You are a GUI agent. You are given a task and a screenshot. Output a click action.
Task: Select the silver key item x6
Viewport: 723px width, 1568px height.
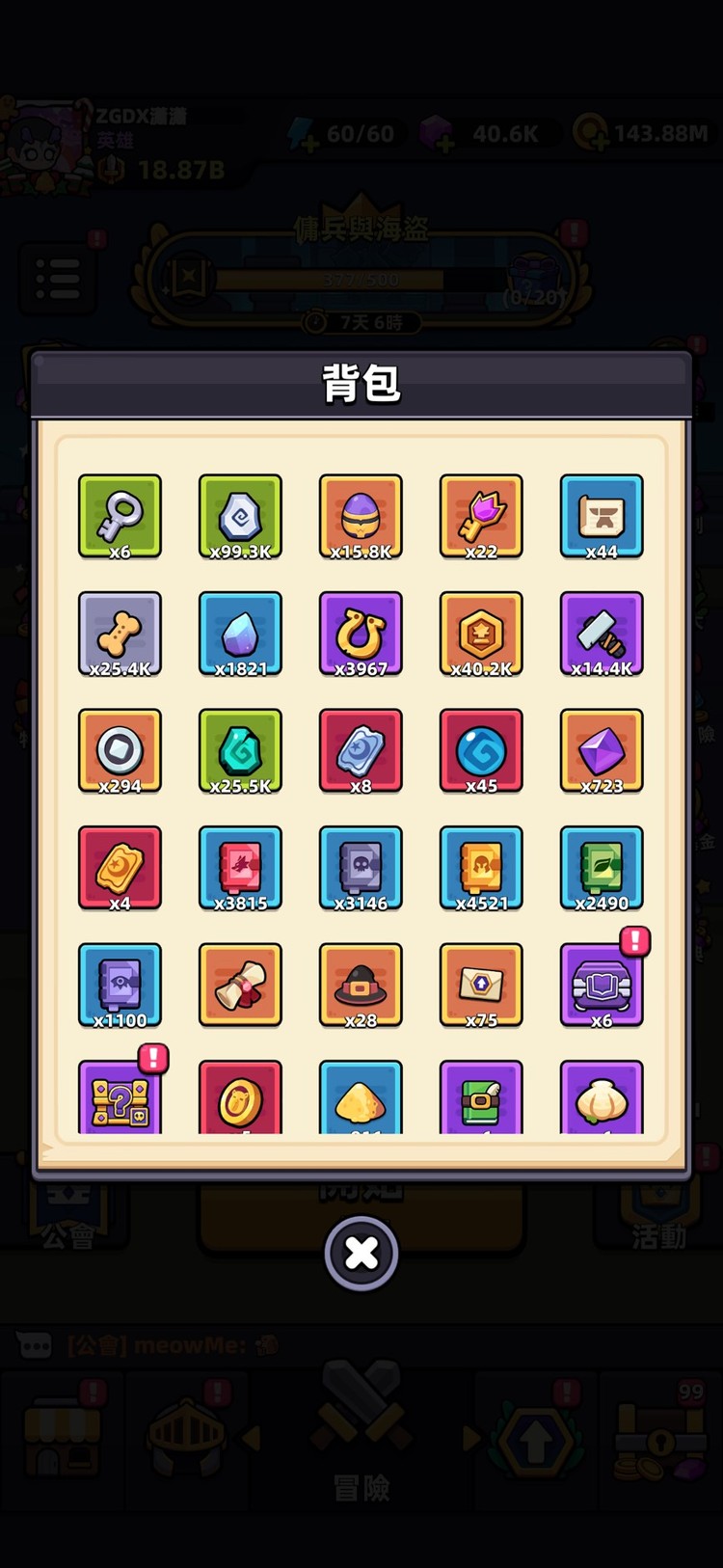point(120,516)
